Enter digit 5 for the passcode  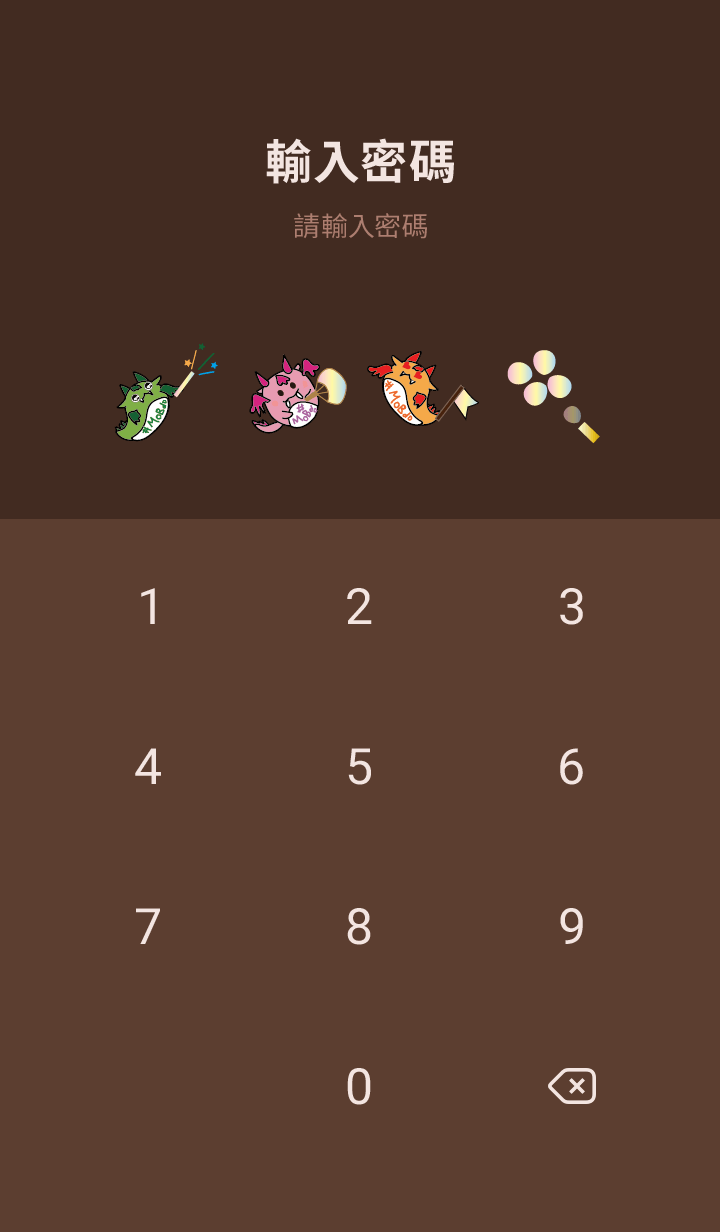tap(359, 767)
